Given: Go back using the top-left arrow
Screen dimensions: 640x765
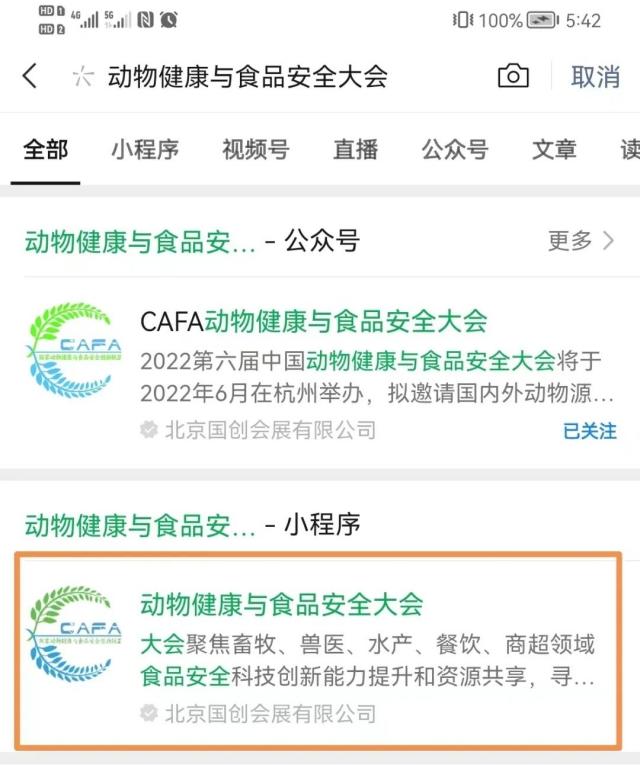Looking at the screenshot, I should point(30,77).
